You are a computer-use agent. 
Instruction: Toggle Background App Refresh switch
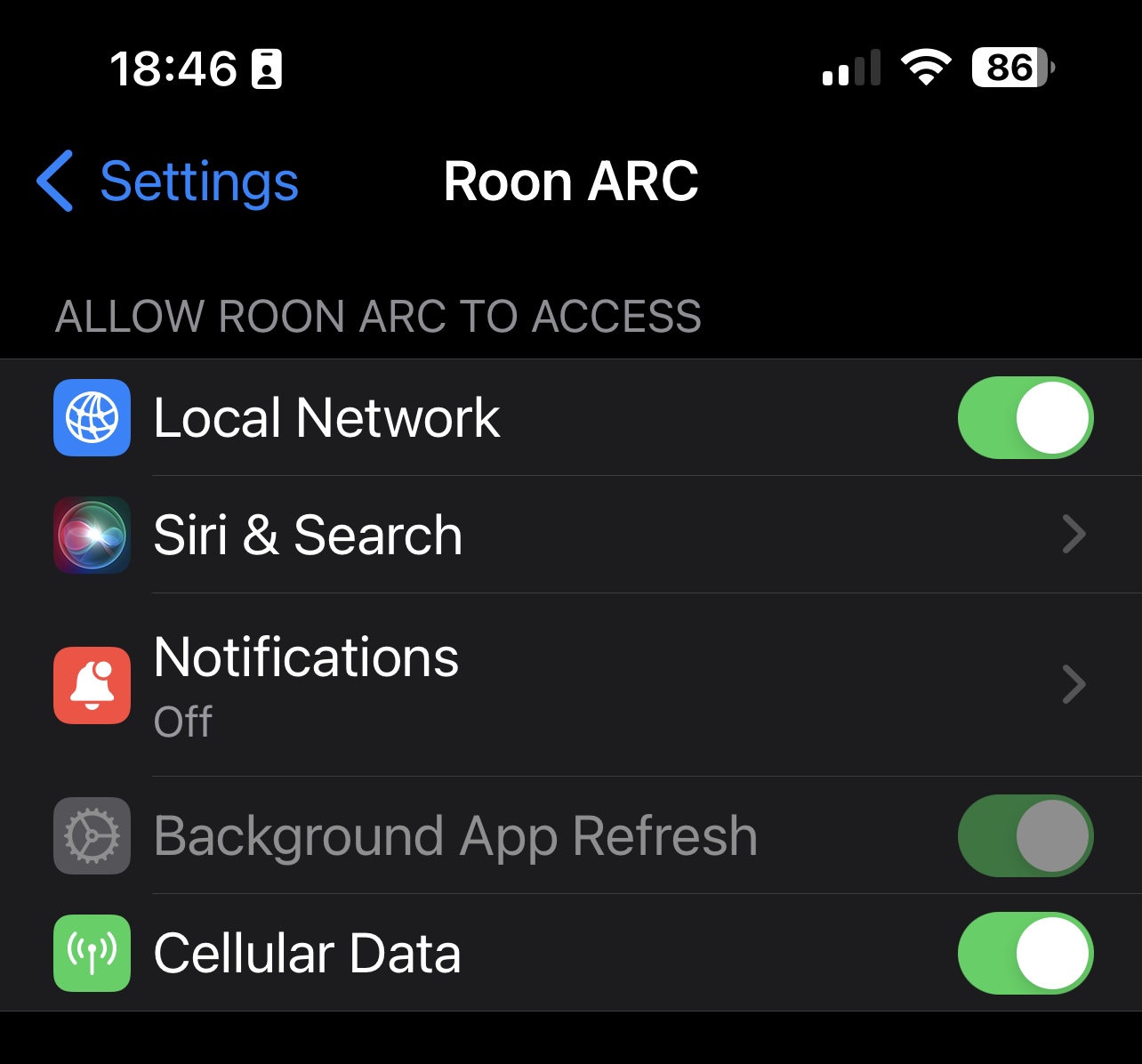[x=1025, y=835]
